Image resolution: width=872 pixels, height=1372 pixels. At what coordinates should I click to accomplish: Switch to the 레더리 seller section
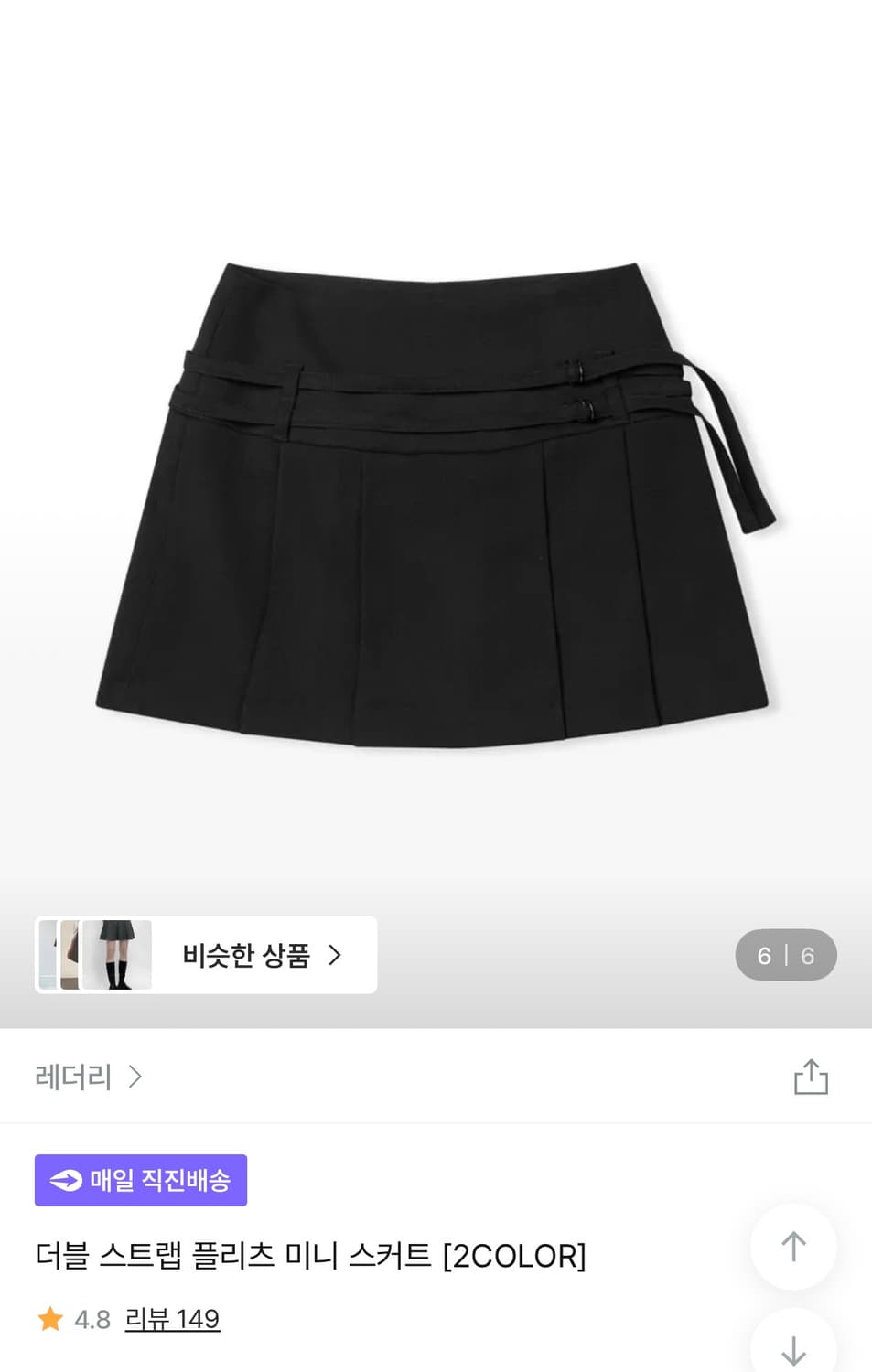73,1077
